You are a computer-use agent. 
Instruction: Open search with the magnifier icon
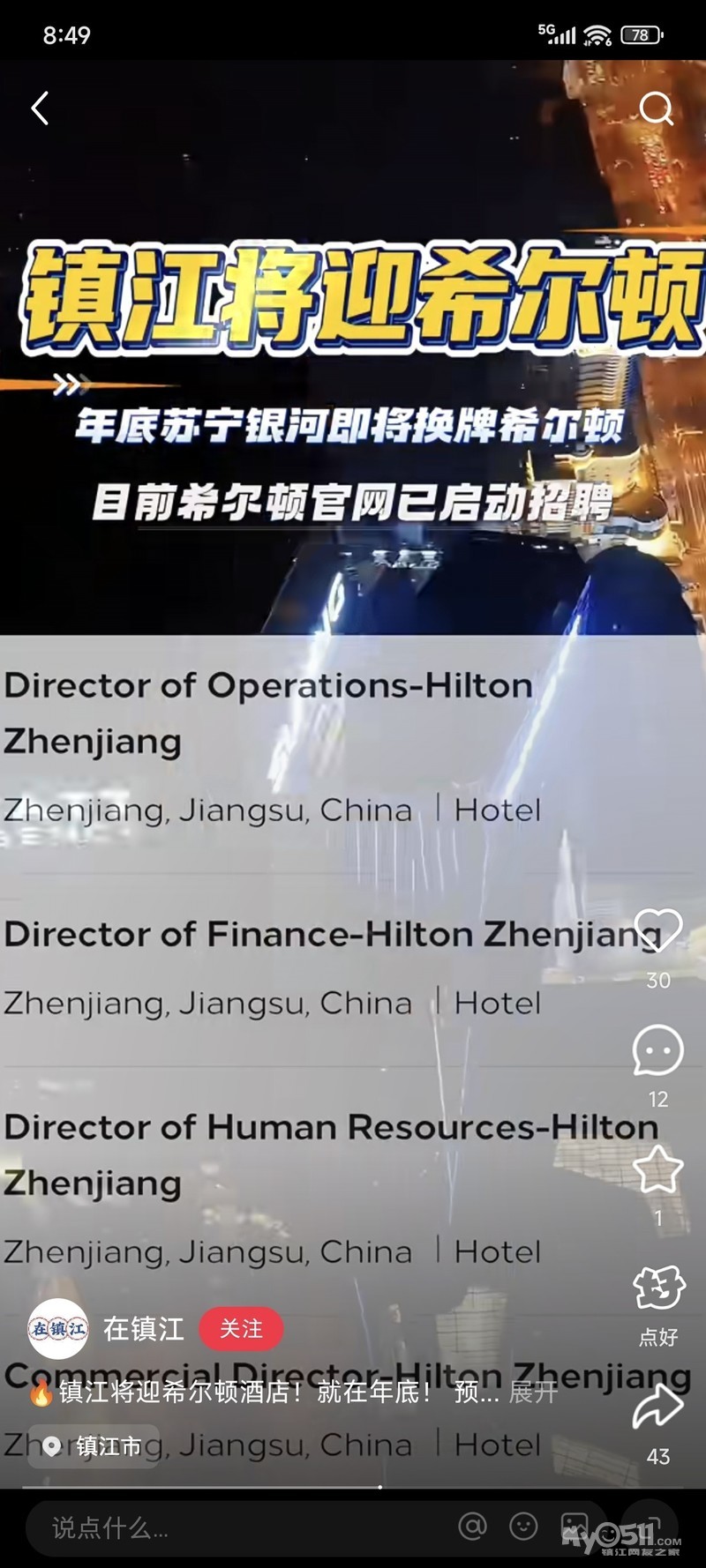point(656,108)
